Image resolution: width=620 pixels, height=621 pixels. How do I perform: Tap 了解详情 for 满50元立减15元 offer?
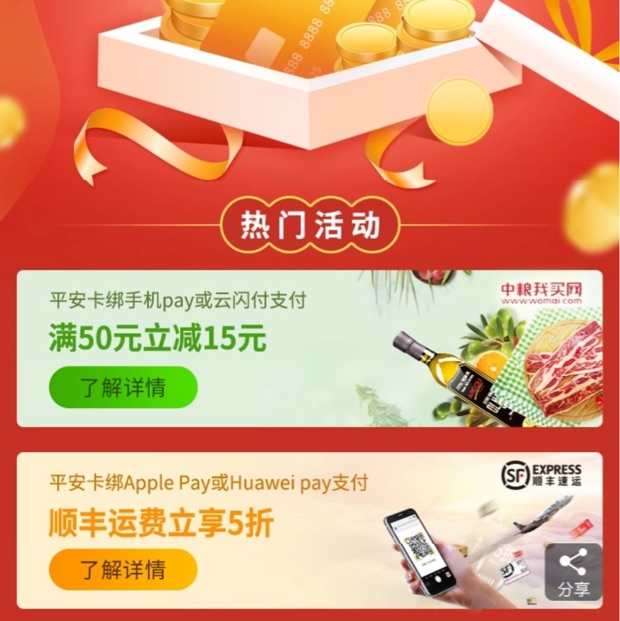coord(123,387)
